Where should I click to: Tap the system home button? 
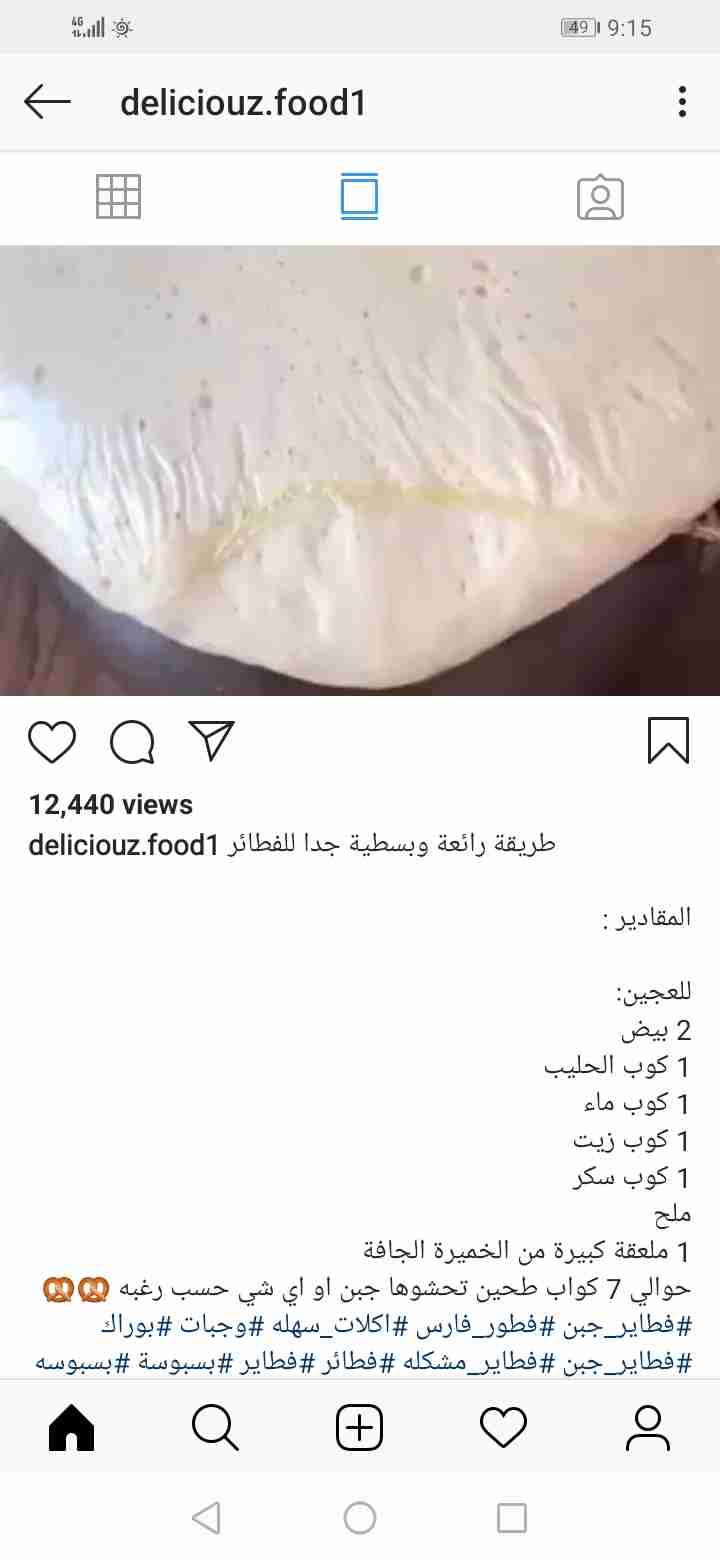360,1518
